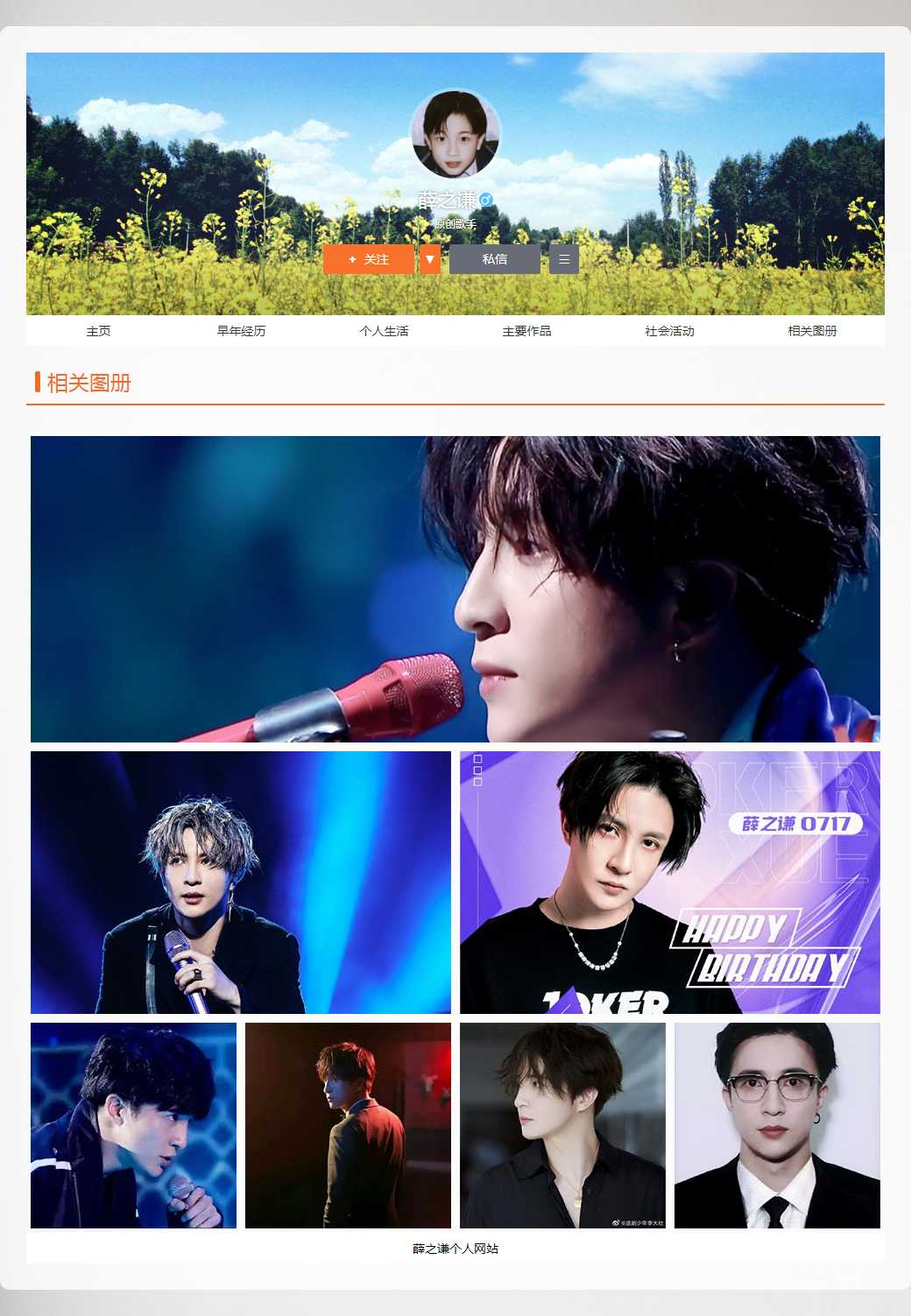The image size is (911, 1316).
Task: Open the three-line menu beside 私信
Action: coord(564,259)
